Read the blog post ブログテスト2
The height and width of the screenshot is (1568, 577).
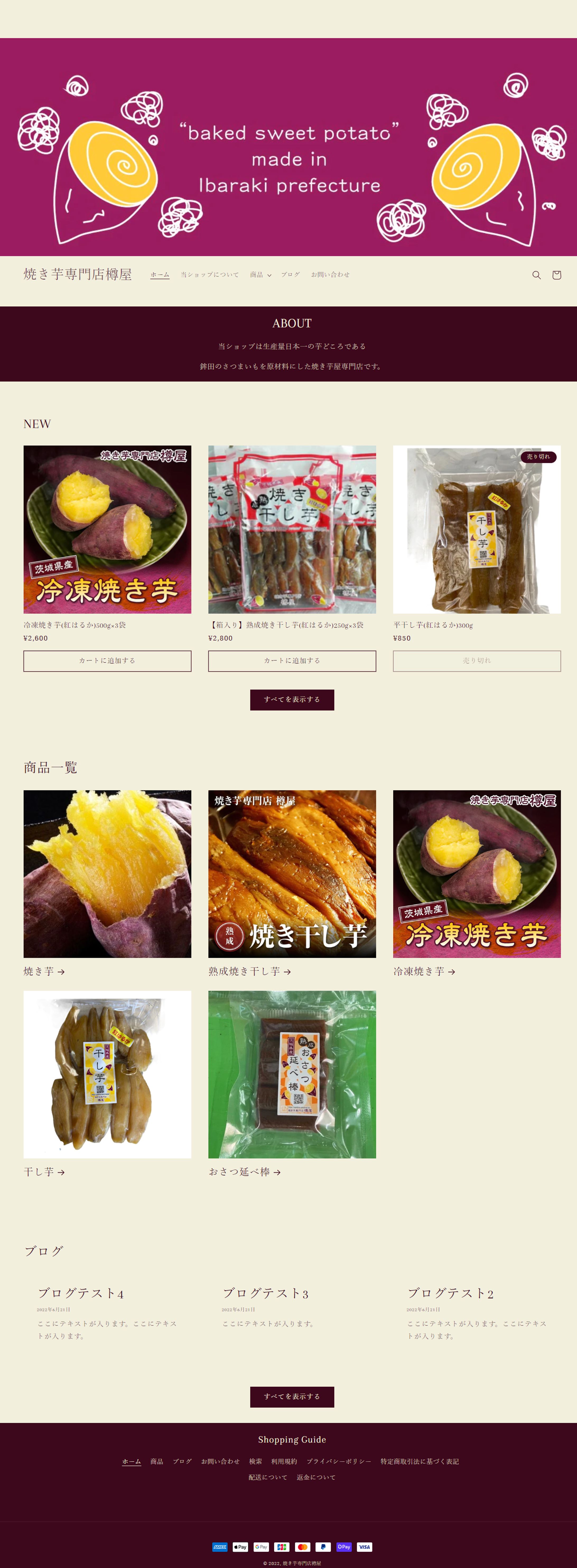click(450, 1294)
